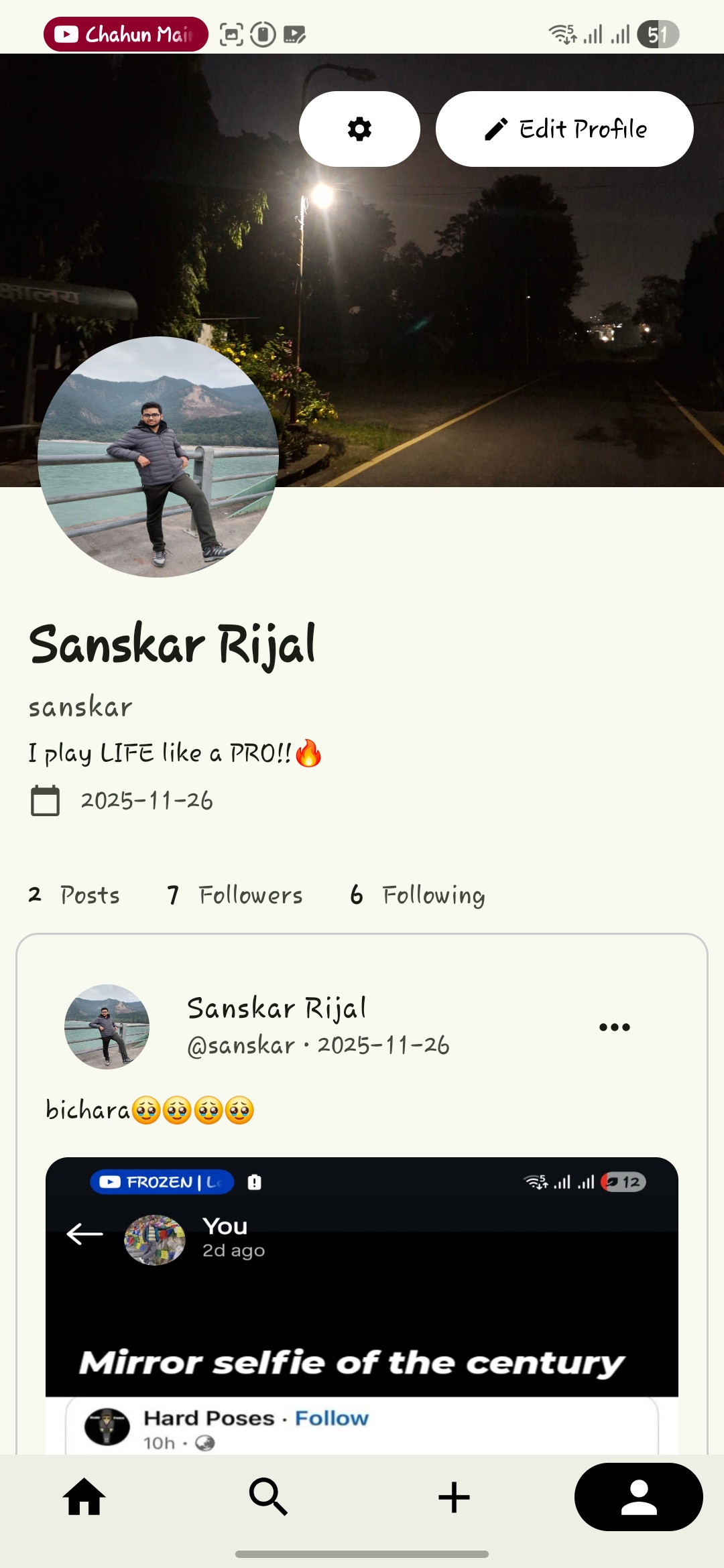Switch to the Search tab
This screenshot has width=724, height=1568.
(x=269, y=1497)
